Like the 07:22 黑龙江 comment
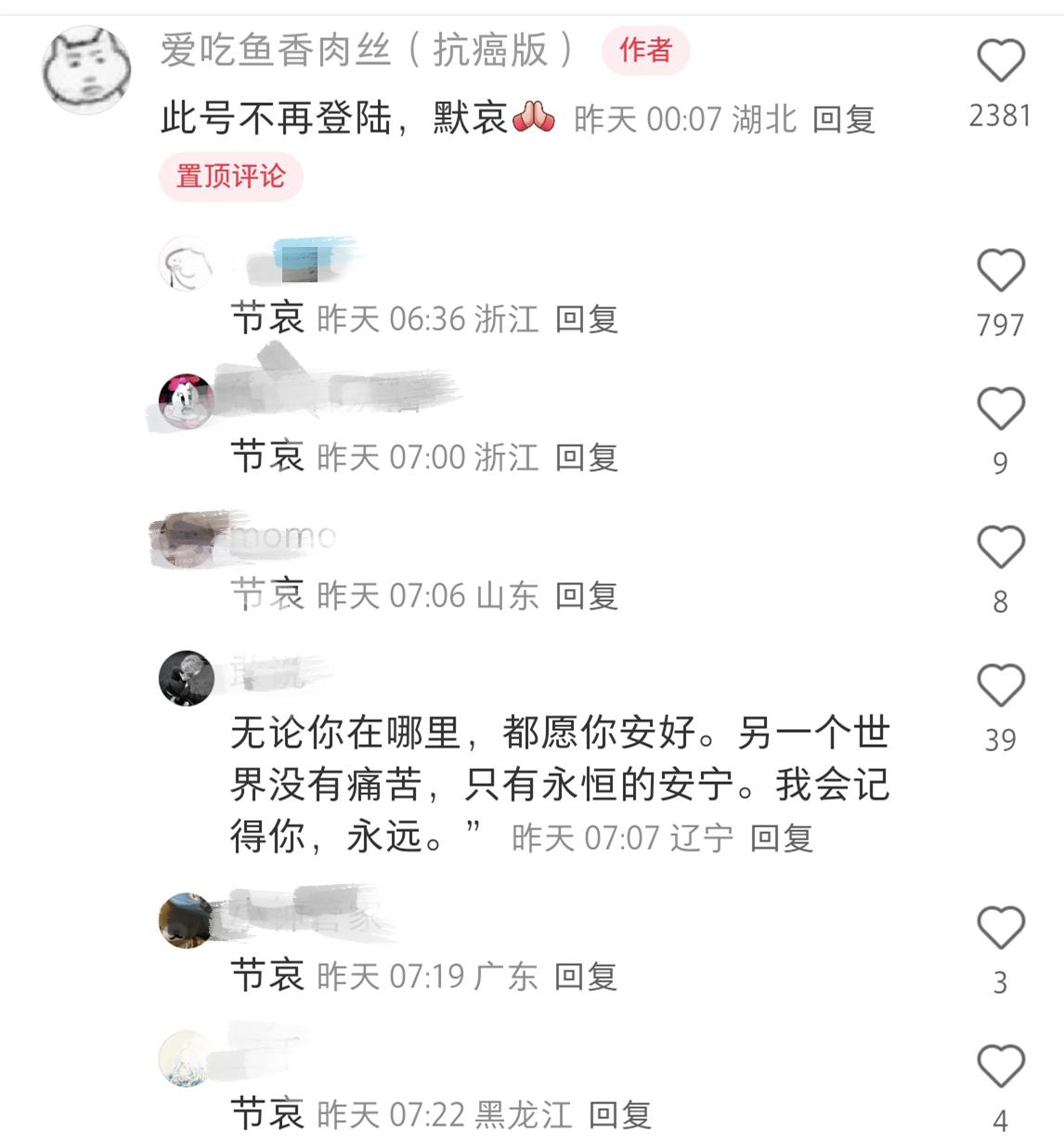This screenshot has width=1064, height=1146. tap(1000, 1066)
